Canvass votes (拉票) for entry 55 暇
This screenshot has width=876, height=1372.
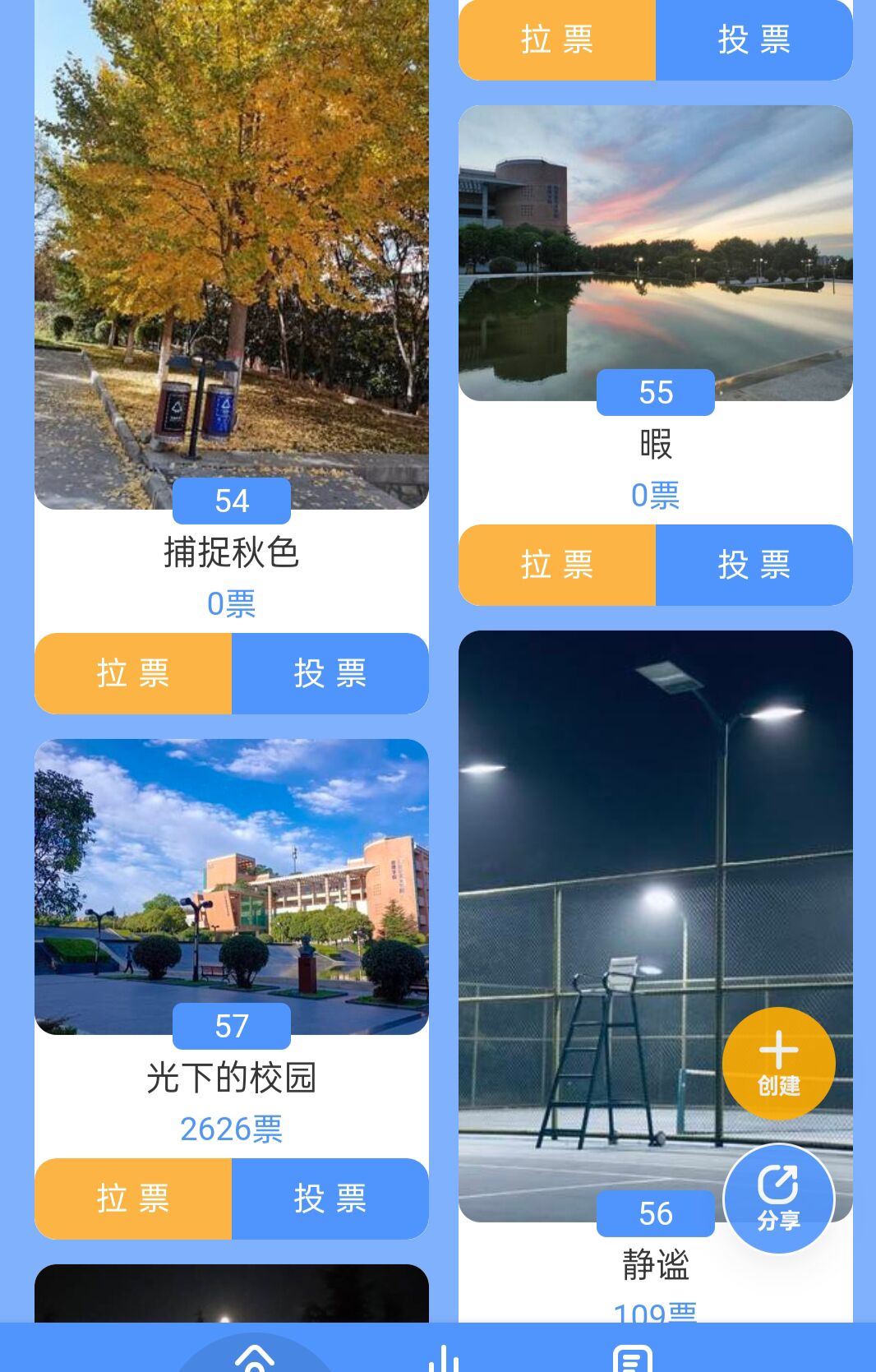557,565
